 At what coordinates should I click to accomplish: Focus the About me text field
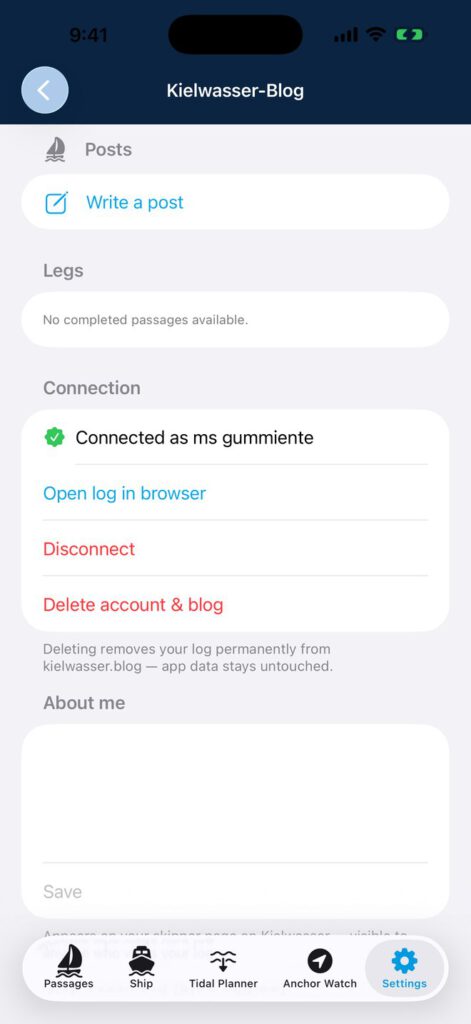click(235, 793)
